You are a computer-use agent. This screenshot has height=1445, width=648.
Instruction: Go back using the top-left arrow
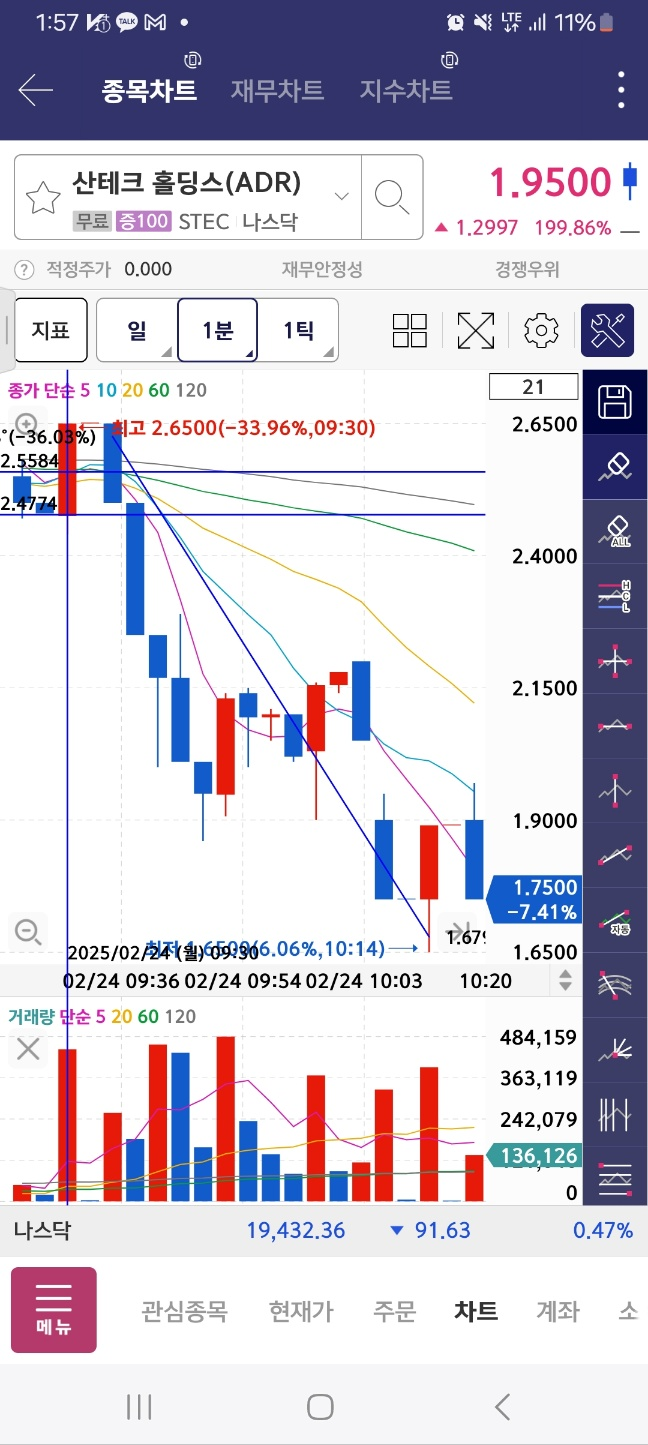click(35, 91)
